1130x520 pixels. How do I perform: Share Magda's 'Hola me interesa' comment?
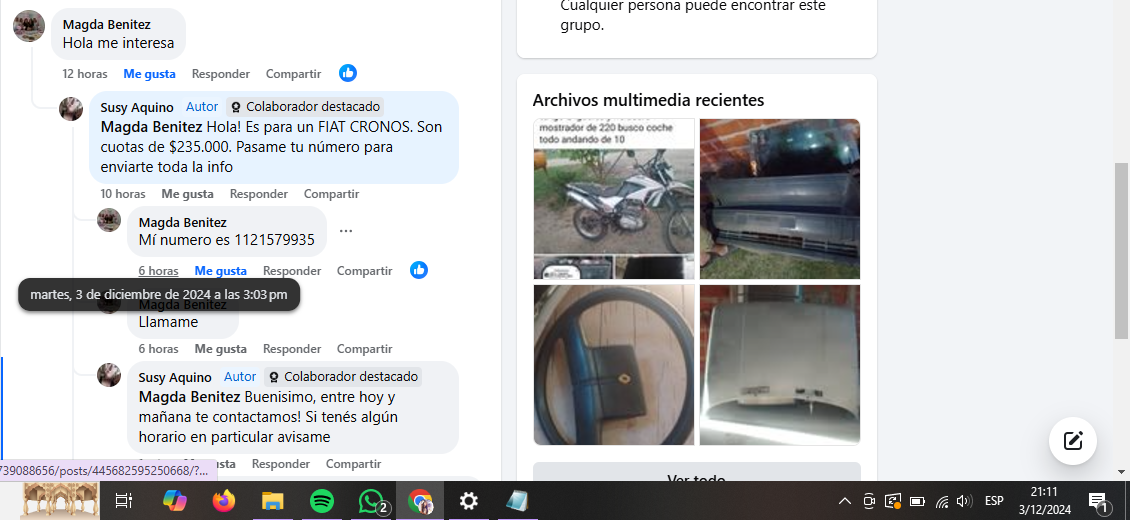click(x=293, y=74)
